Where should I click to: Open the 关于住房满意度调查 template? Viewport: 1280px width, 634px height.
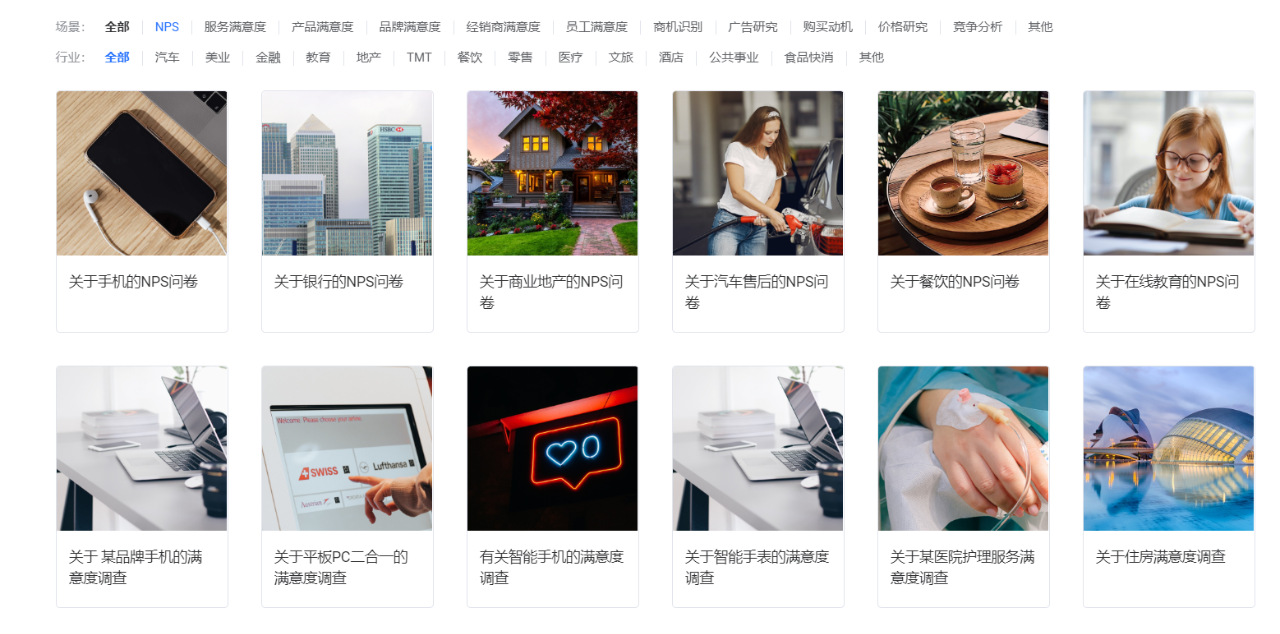[x=1168, y=485]
